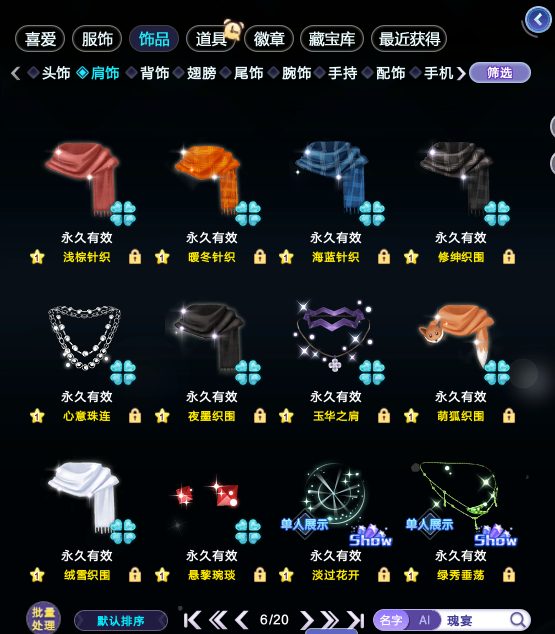Switch to the 喜爱 tab
The image size is (555, 634).
coord(40,39)
